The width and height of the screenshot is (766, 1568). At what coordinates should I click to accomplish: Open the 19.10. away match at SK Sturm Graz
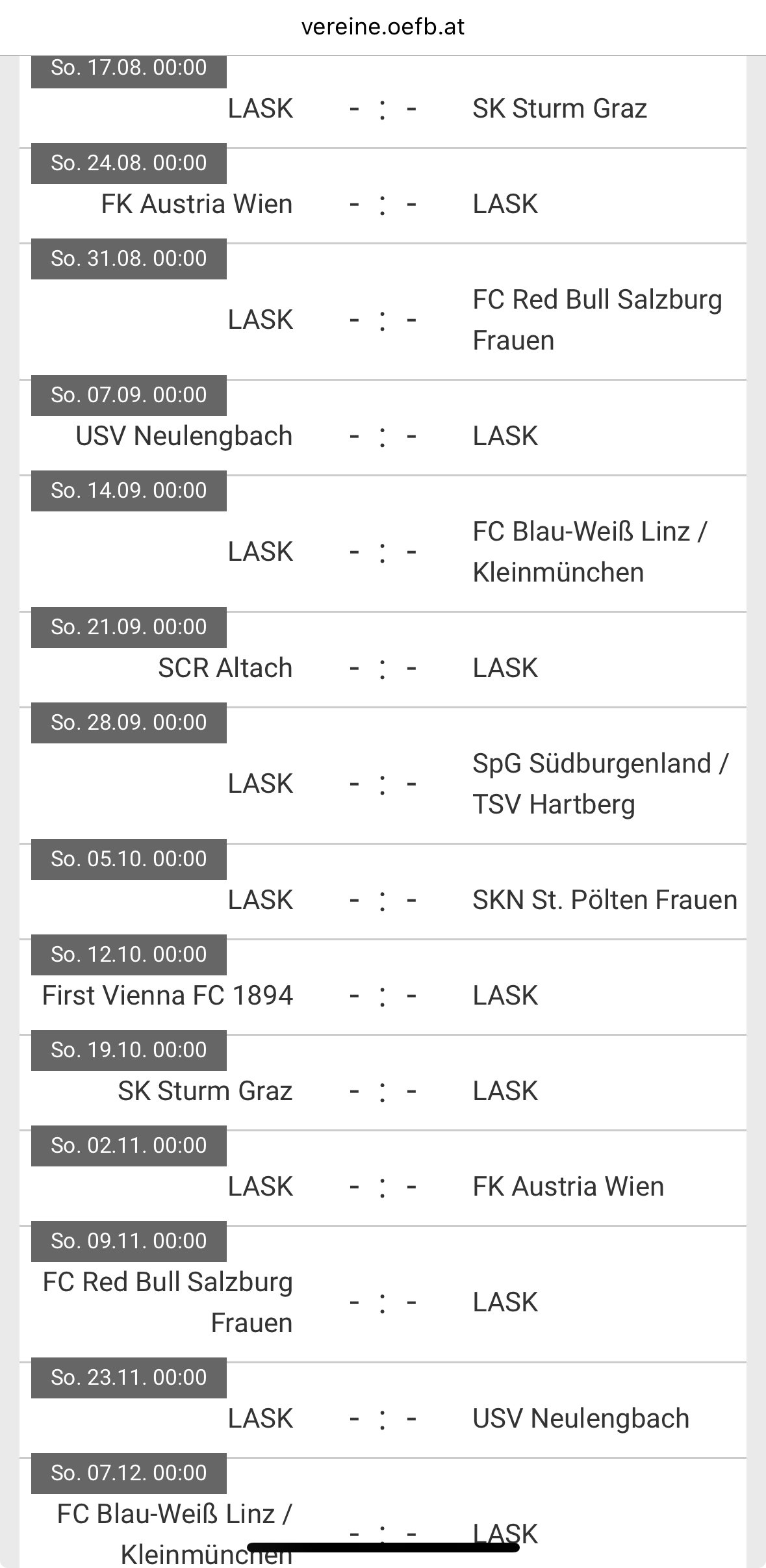[x=383, y=1083]
